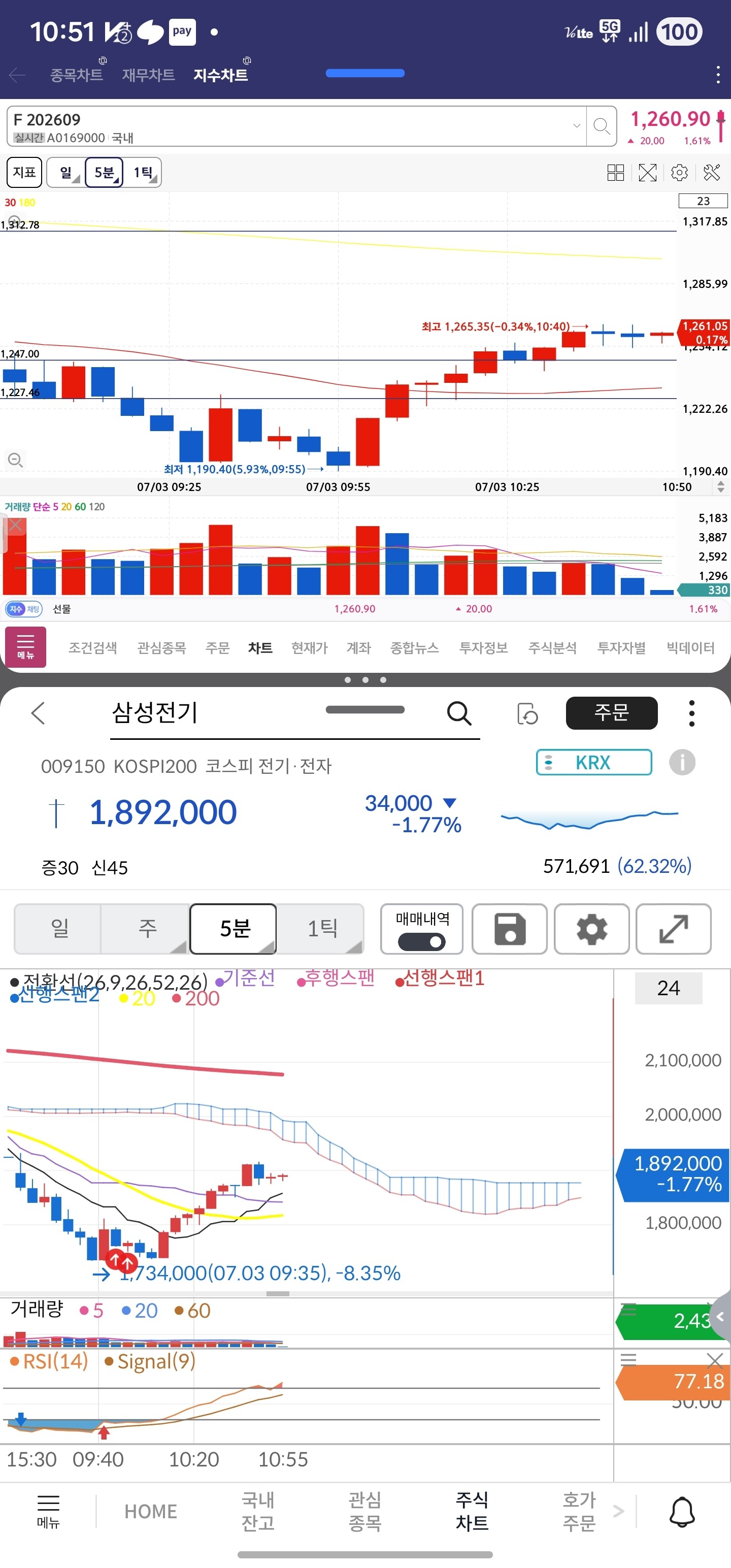Open 종합뉴스 in the menu strip
The image size is (731, 1568).
click(414, 647)
